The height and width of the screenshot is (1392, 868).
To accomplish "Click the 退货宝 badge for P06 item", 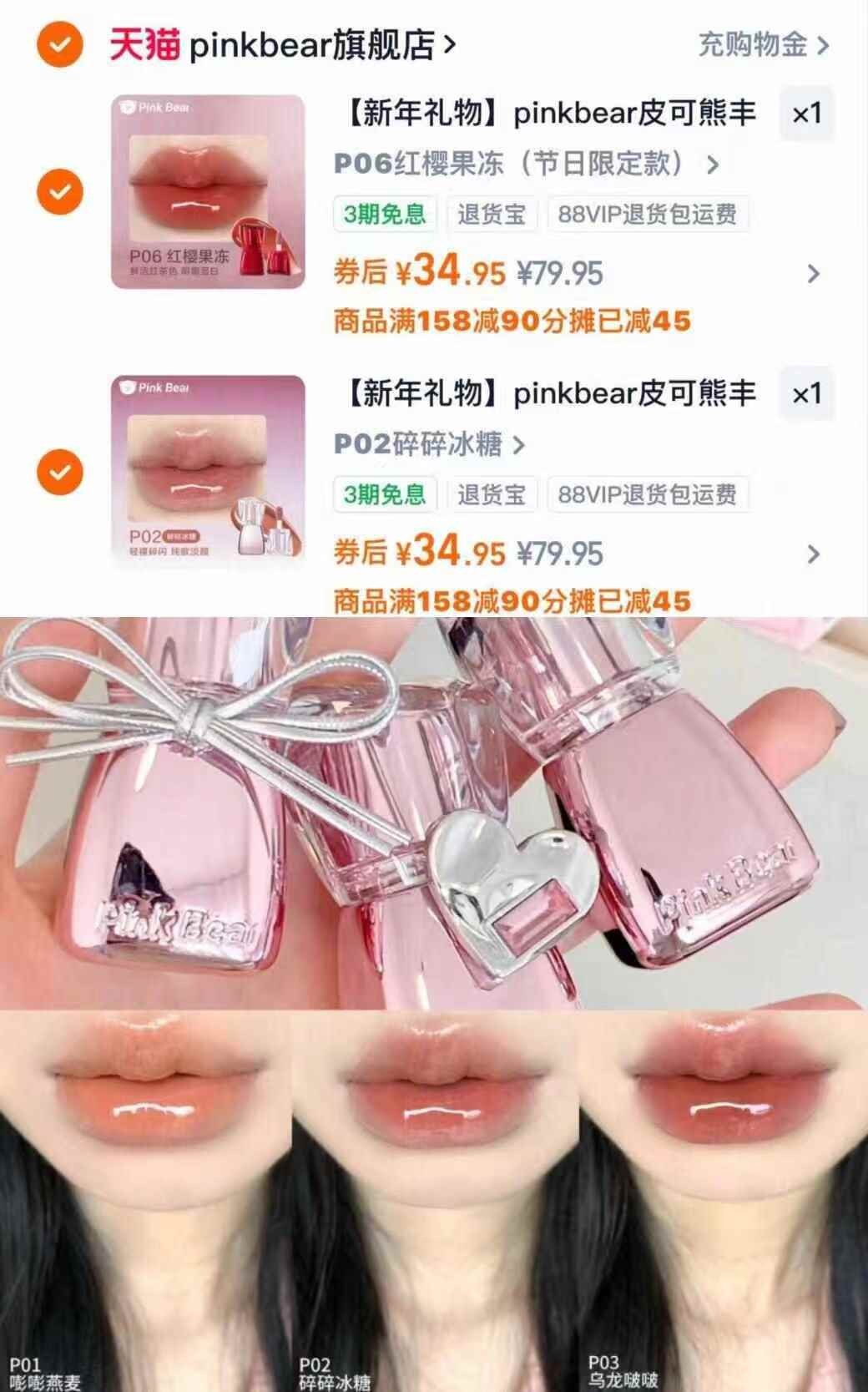I will click(491, 213).
